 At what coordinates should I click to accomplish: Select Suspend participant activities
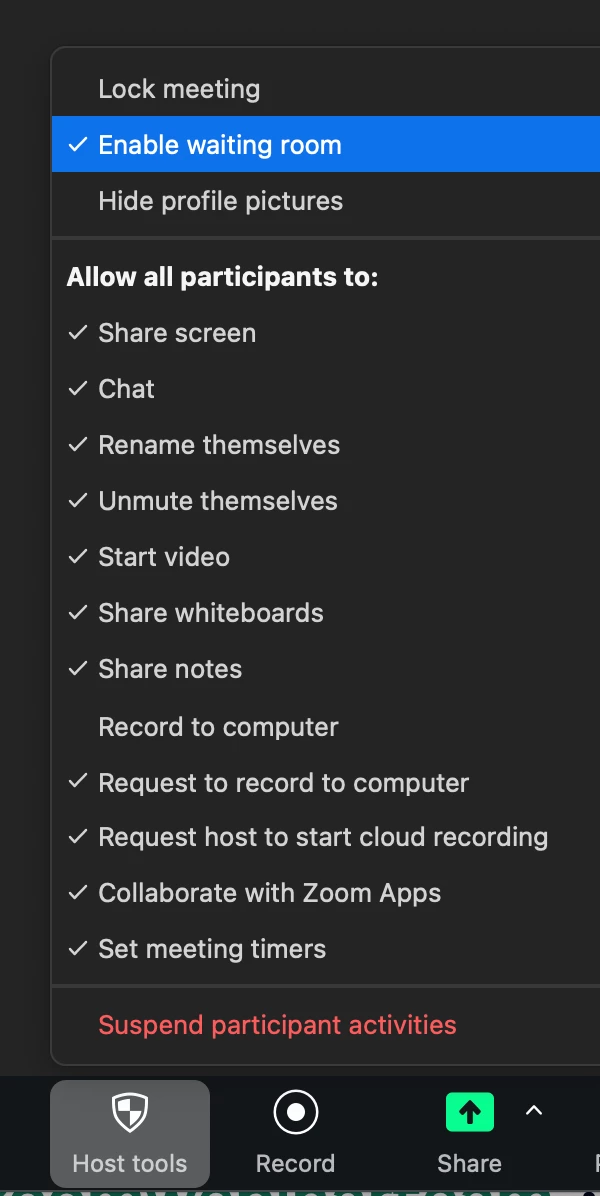click(x=277, y=1025)
